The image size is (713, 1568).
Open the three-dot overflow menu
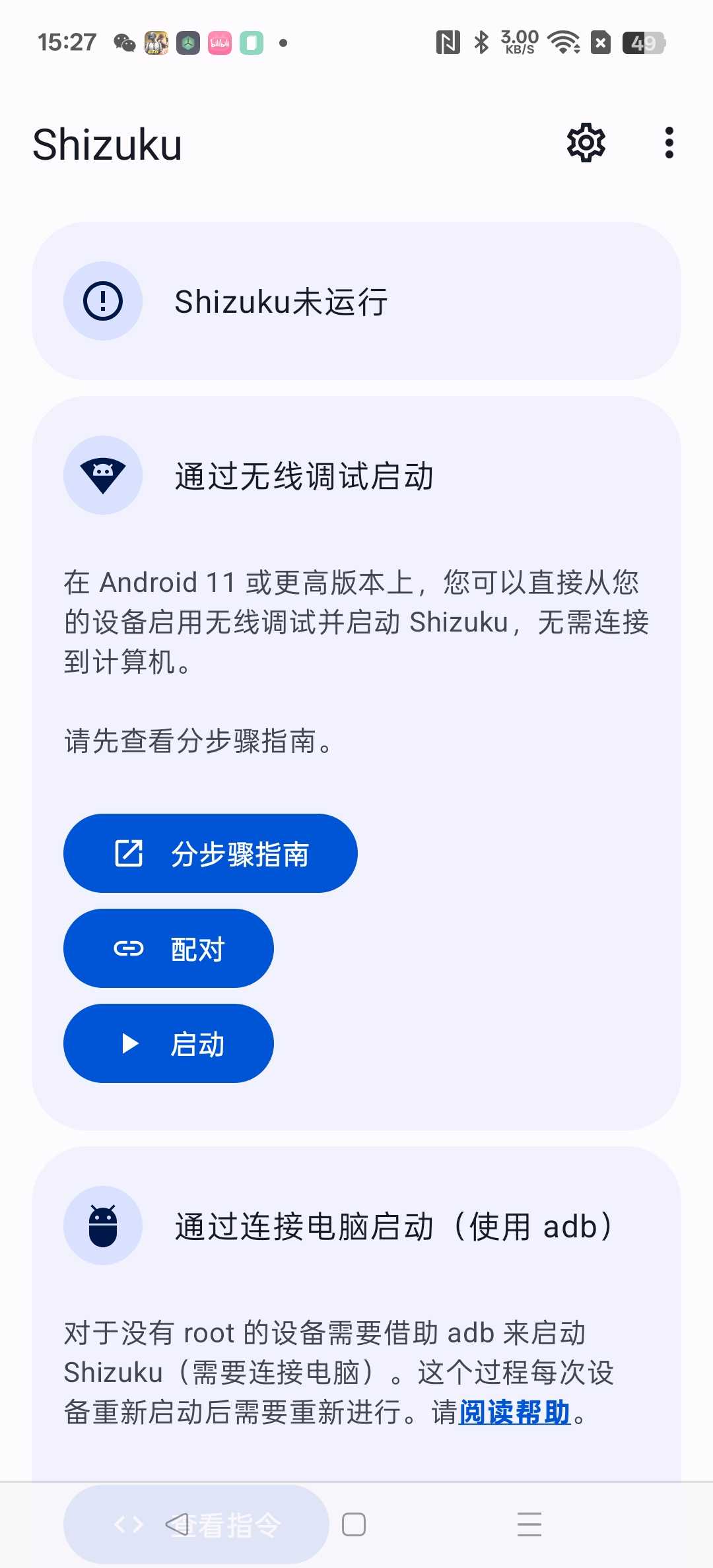pyautogui.click(x=669, y=143)
